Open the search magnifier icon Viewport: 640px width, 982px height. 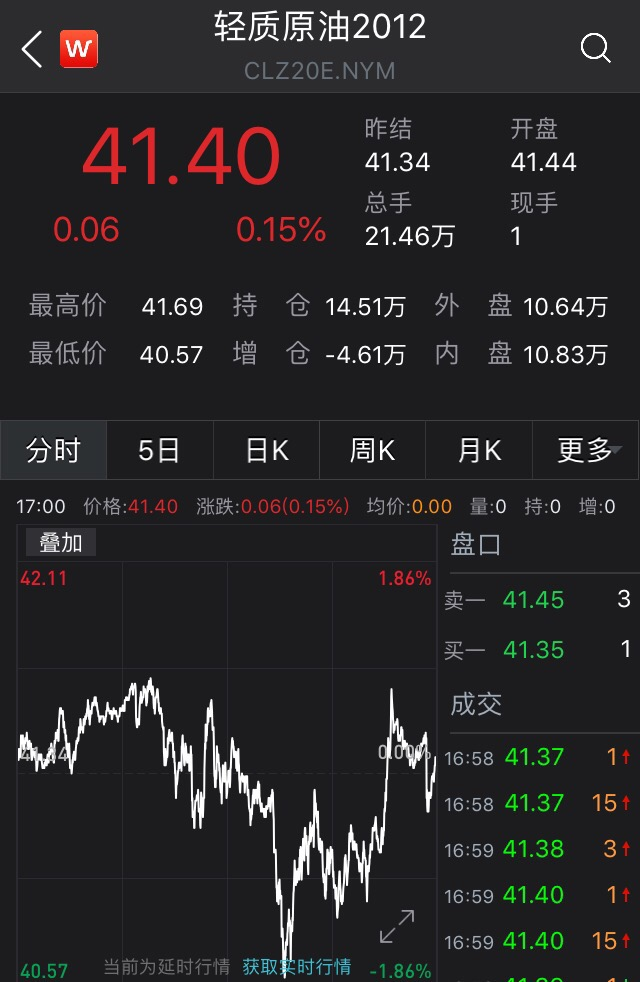coord(595,47)
